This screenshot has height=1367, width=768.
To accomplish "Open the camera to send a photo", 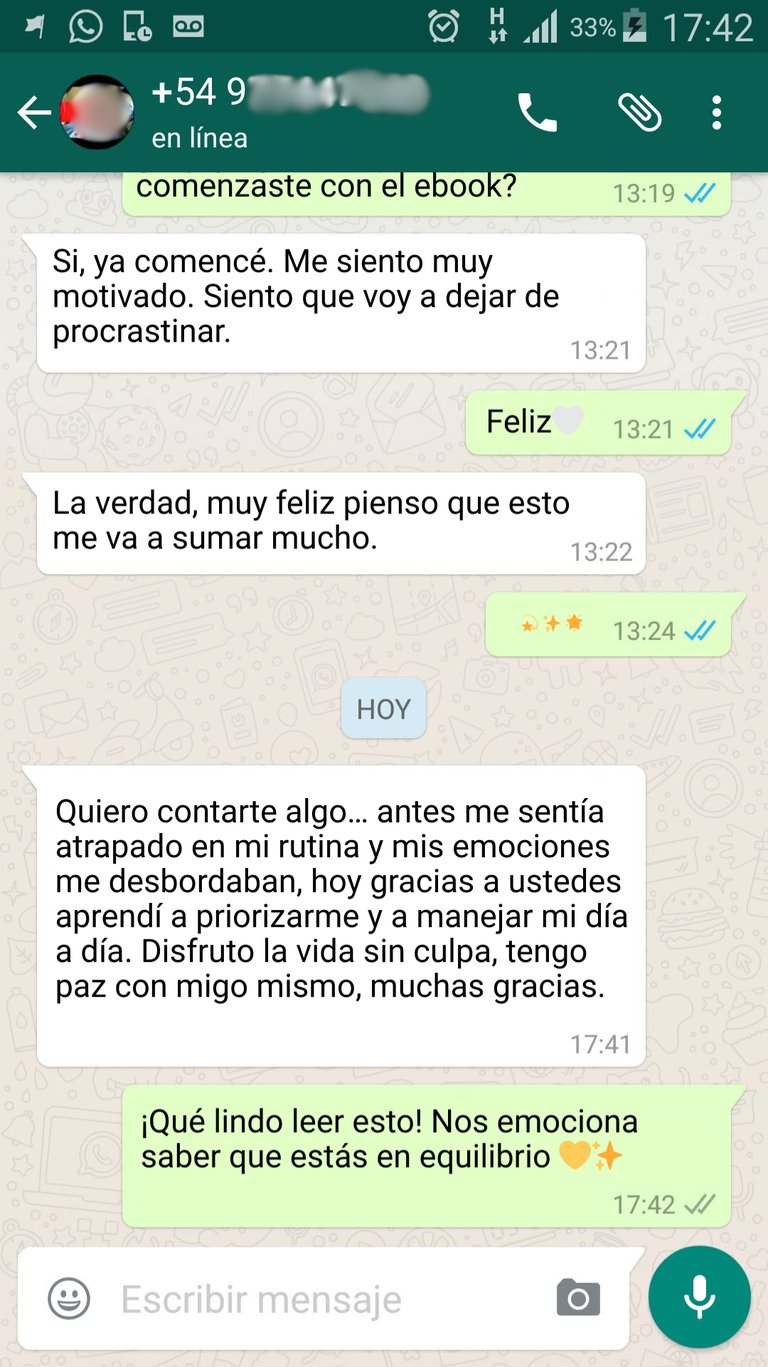I will (578, 1299).
